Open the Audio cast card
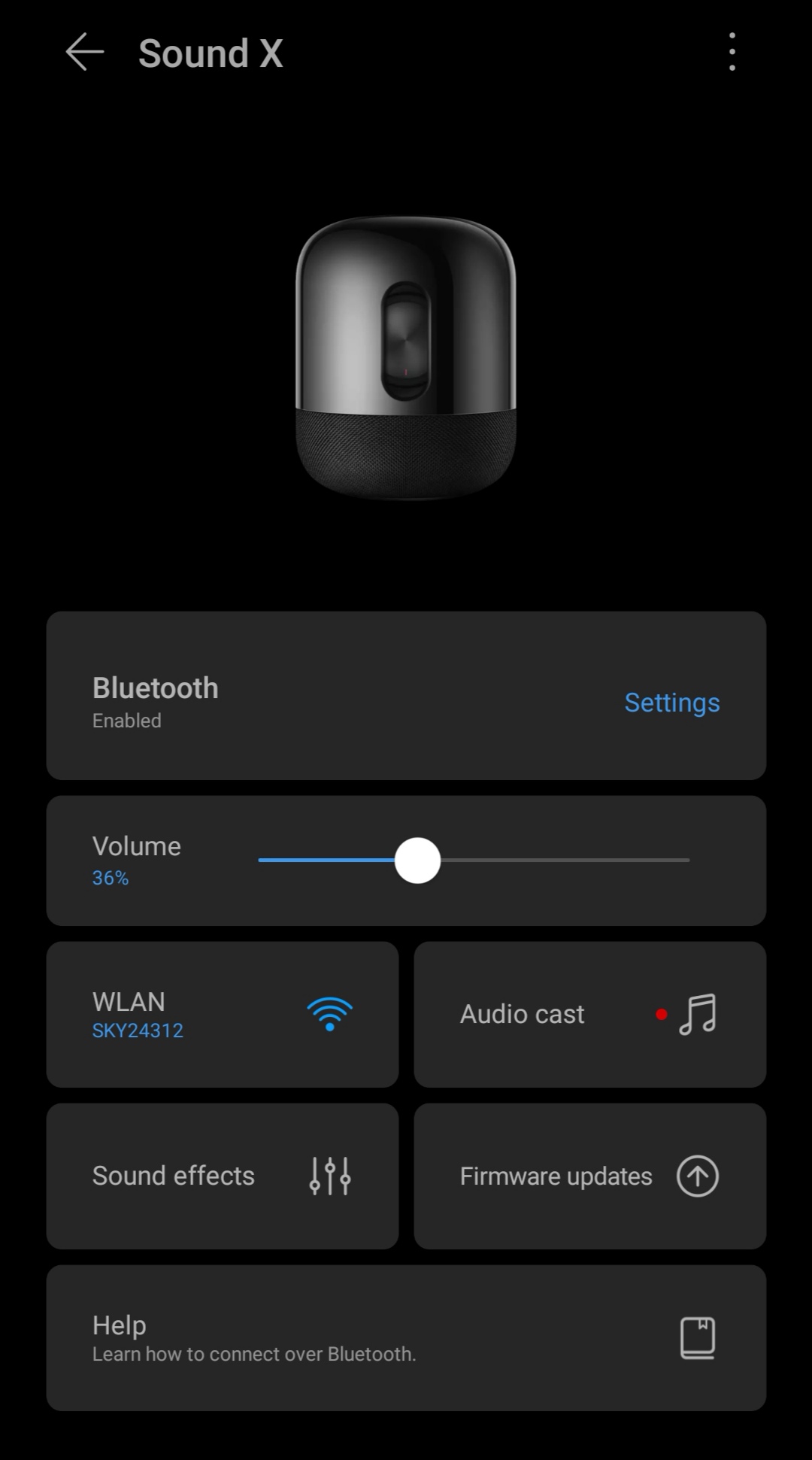Viewport: 812px width, 1460px height. pos(589,1015)
